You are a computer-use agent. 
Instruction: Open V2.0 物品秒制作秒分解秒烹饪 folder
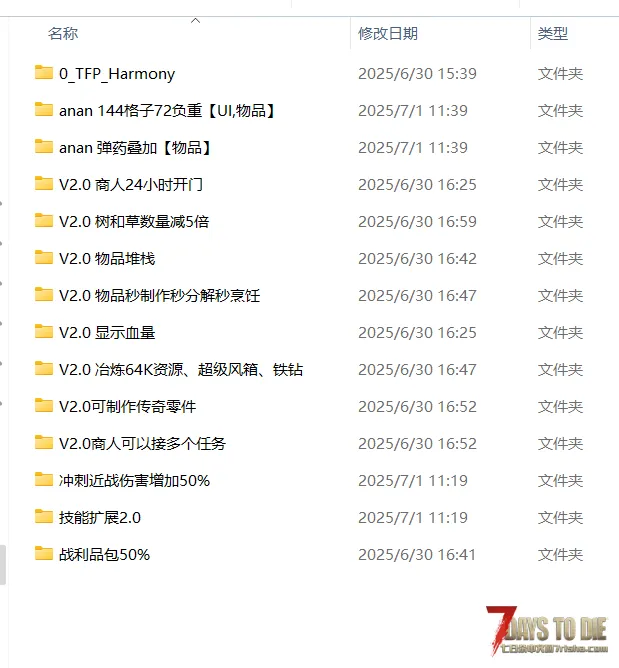(x=159, y=296)
